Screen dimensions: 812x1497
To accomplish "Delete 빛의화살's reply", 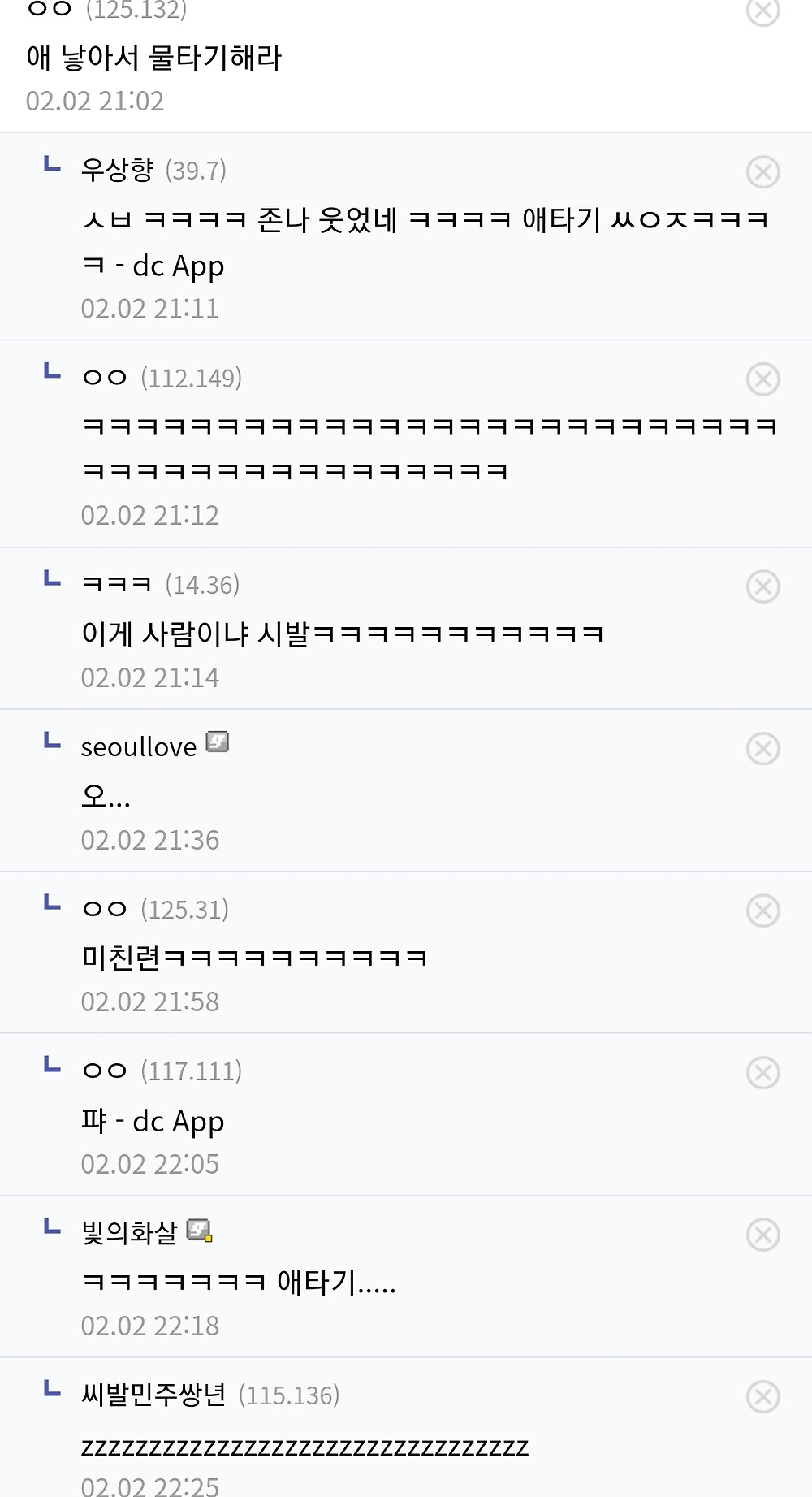I will [x=762, y=1235].
